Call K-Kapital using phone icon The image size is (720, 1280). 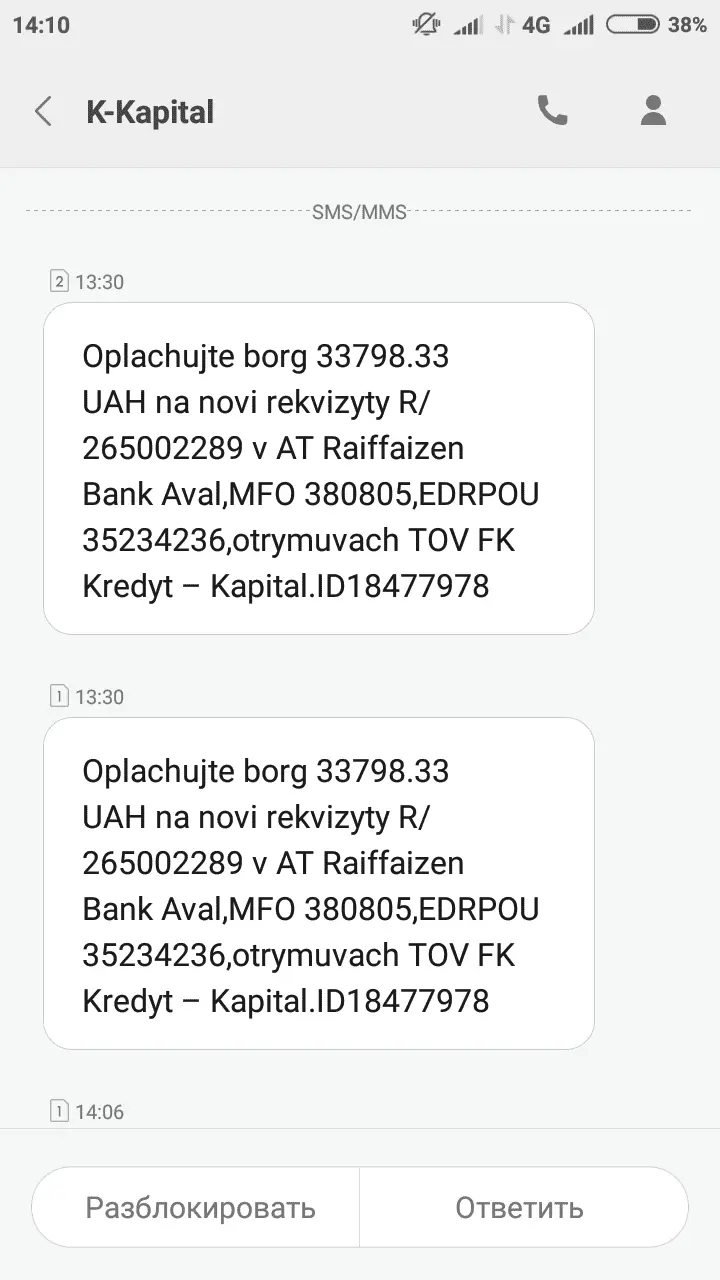click(552, 110)
